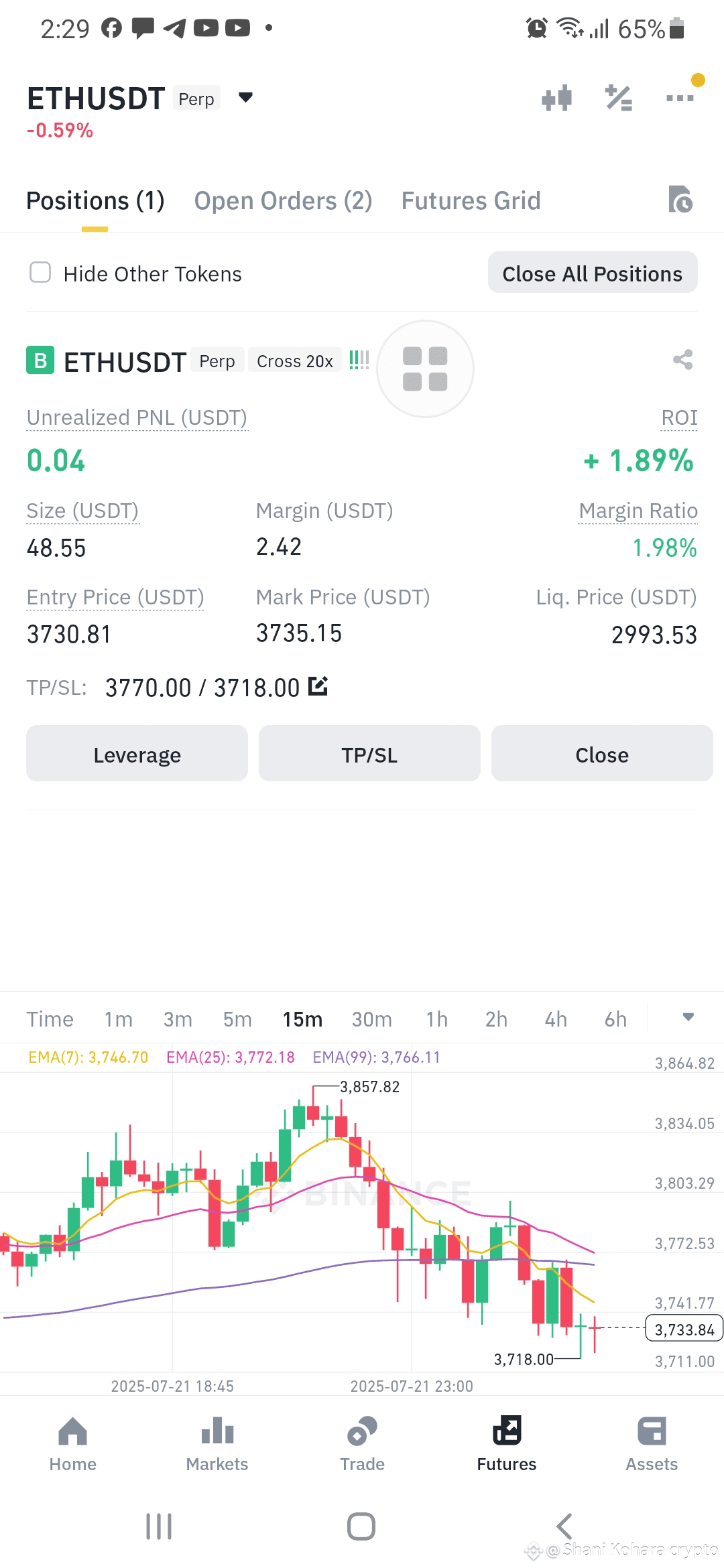Open the percentage calculator icon

click(x=618, y=99)
